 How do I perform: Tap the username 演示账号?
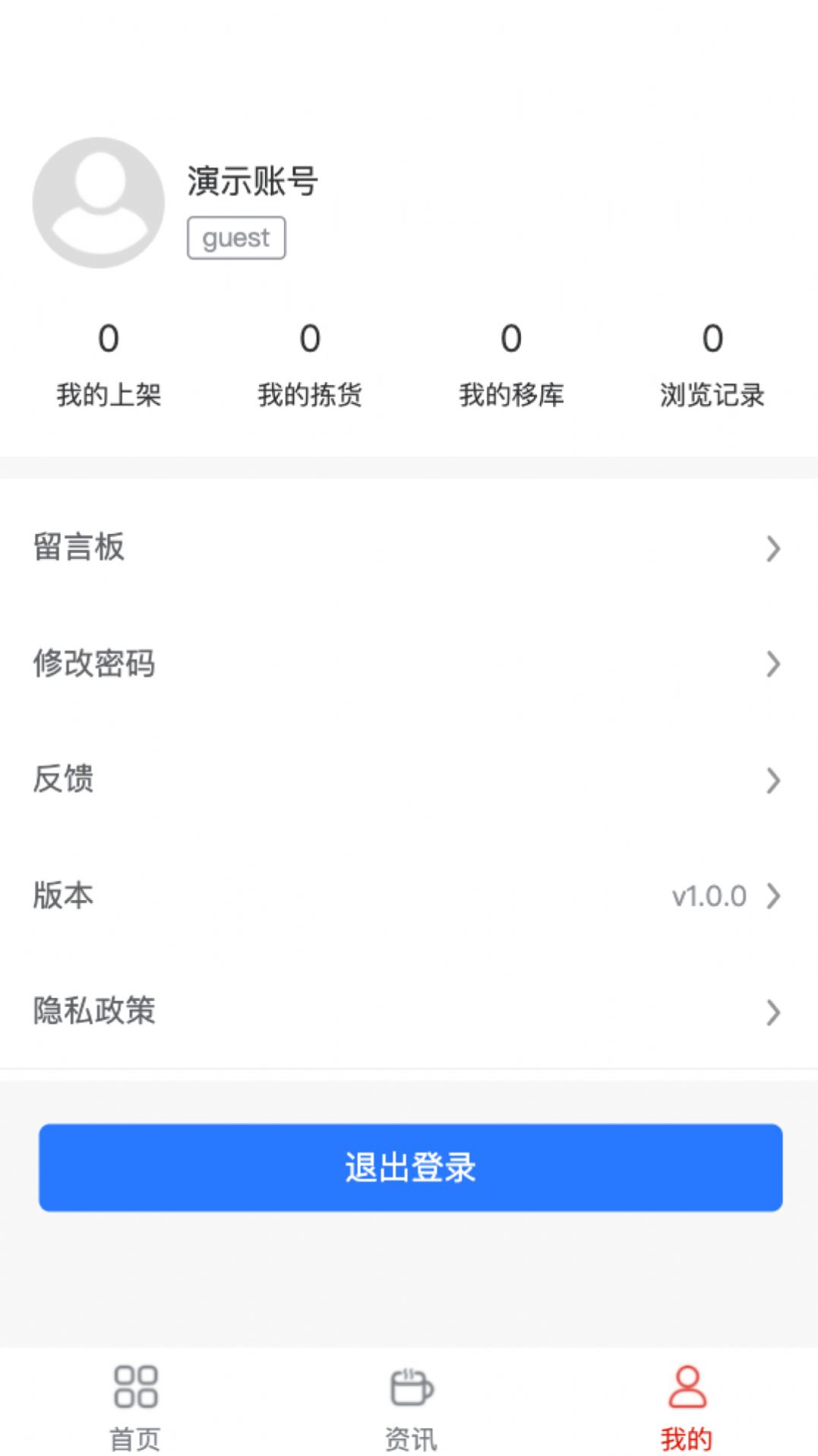click(x=253, y=181)
